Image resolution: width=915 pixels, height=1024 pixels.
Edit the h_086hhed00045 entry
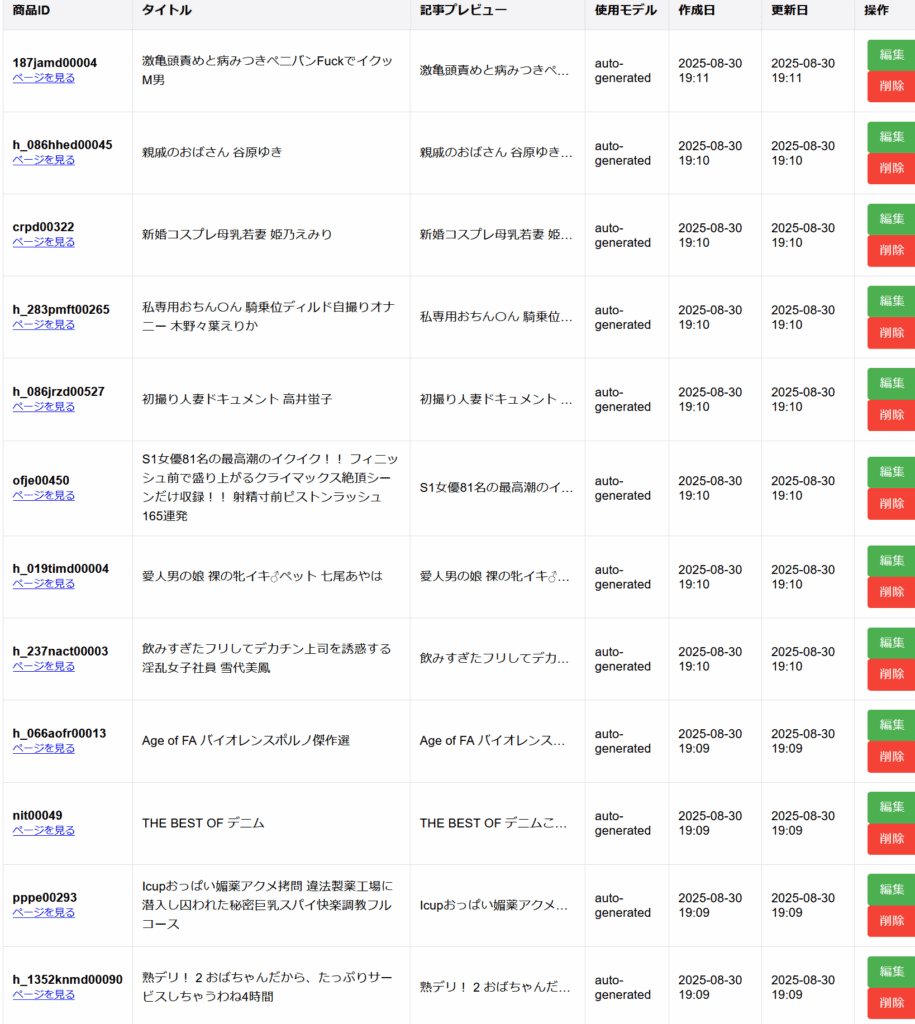[890, 137]
